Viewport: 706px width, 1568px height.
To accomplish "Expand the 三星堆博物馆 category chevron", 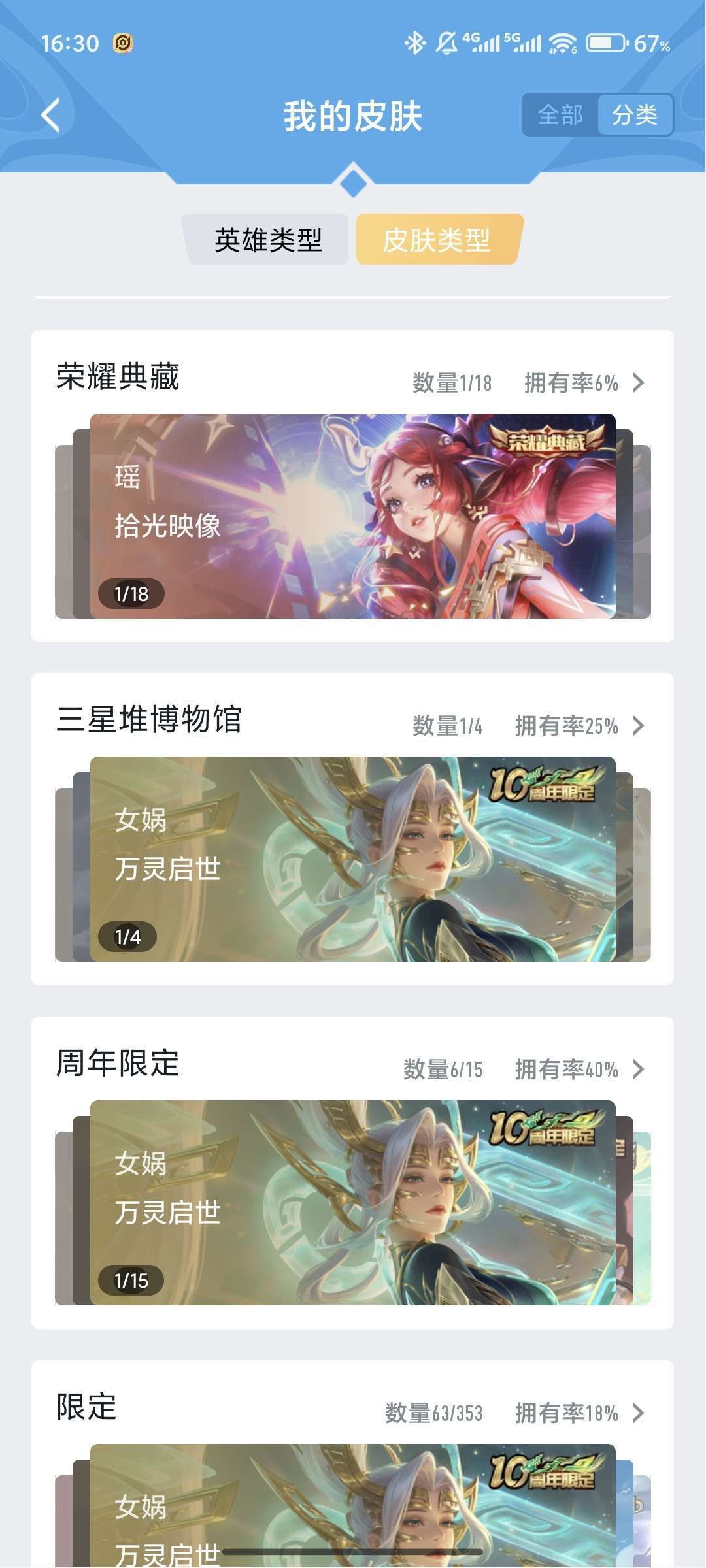I will point(639,725).
